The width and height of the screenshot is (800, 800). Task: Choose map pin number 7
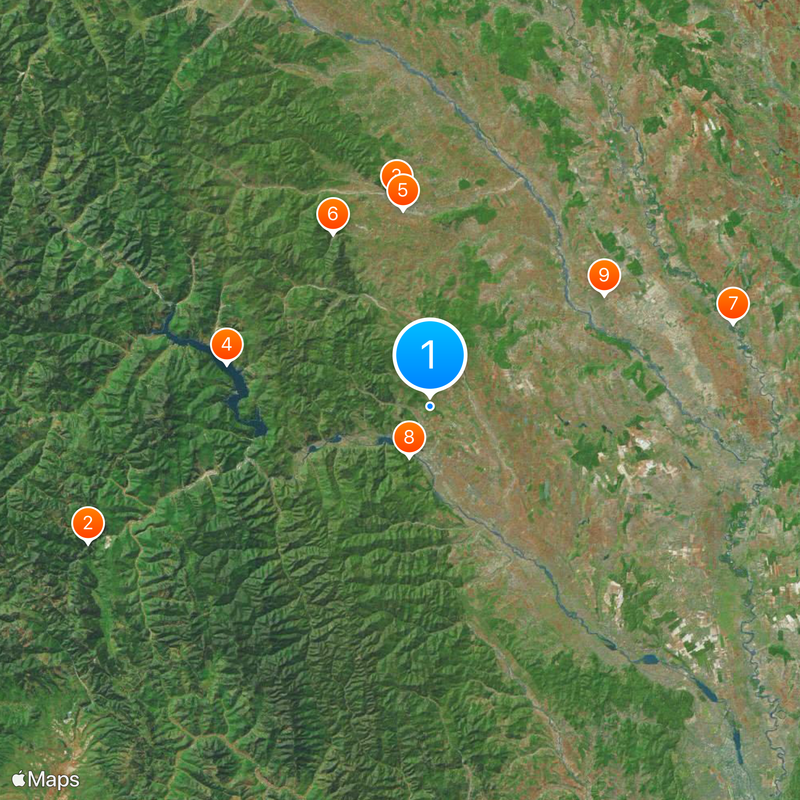pos(732,303)
